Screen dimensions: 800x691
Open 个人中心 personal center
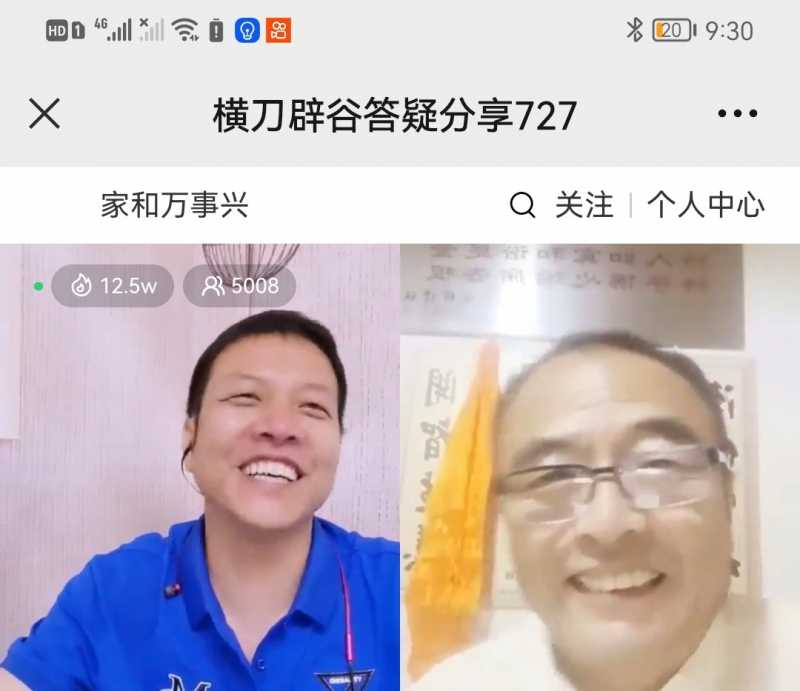(x=705, y=206)
